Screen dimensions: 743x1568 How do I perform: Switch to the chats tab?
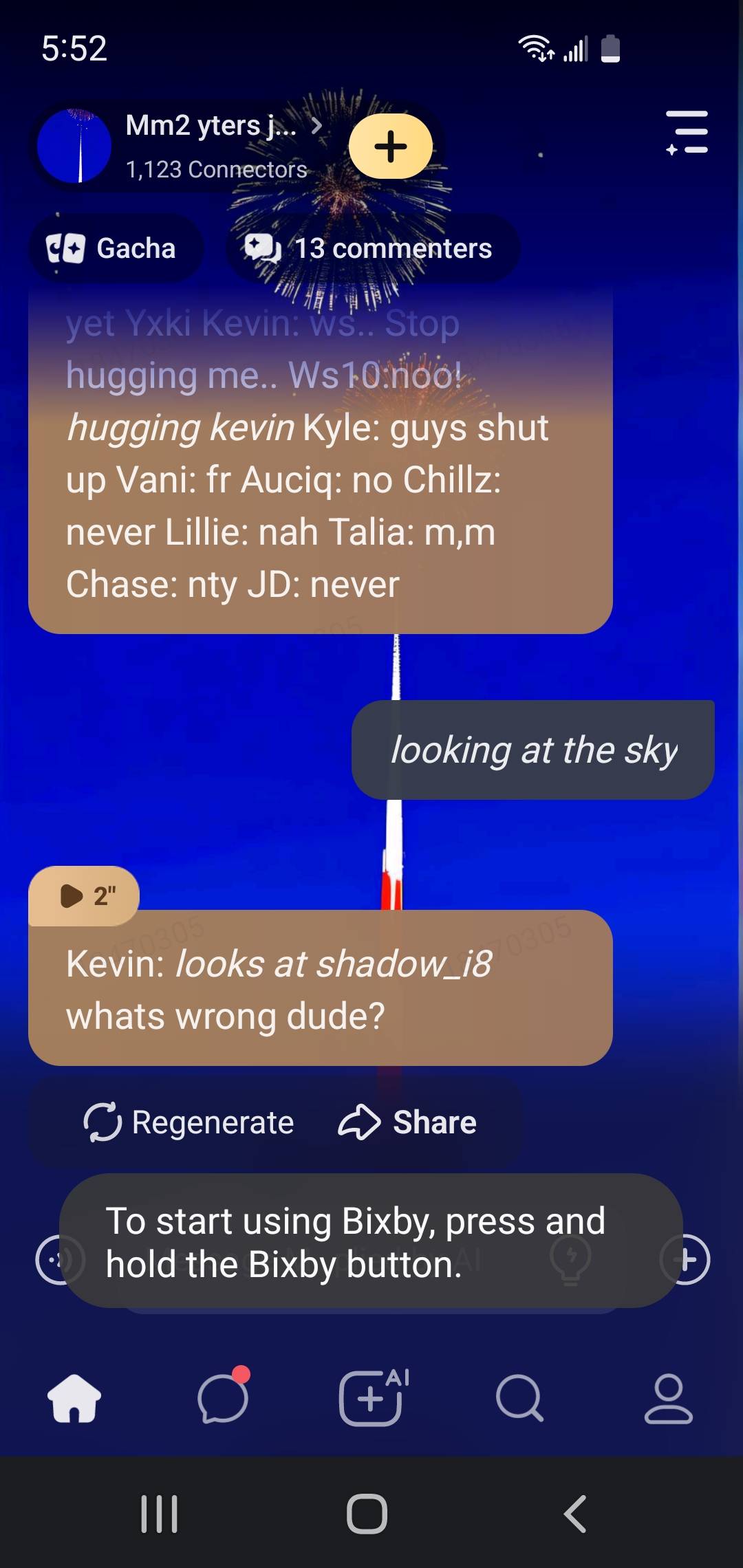(223, 1399)
